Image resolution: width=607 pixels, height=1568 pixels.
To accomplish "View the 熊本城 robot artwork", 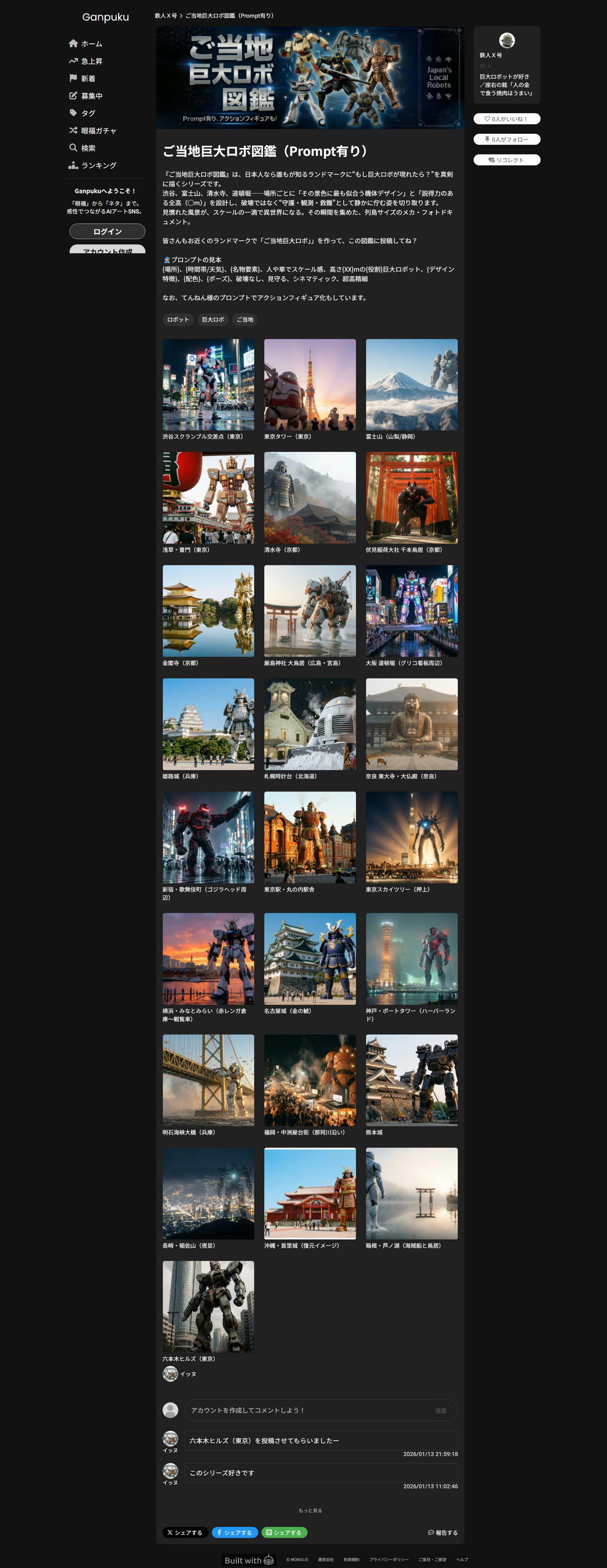I will click(x=412, y=1080).
